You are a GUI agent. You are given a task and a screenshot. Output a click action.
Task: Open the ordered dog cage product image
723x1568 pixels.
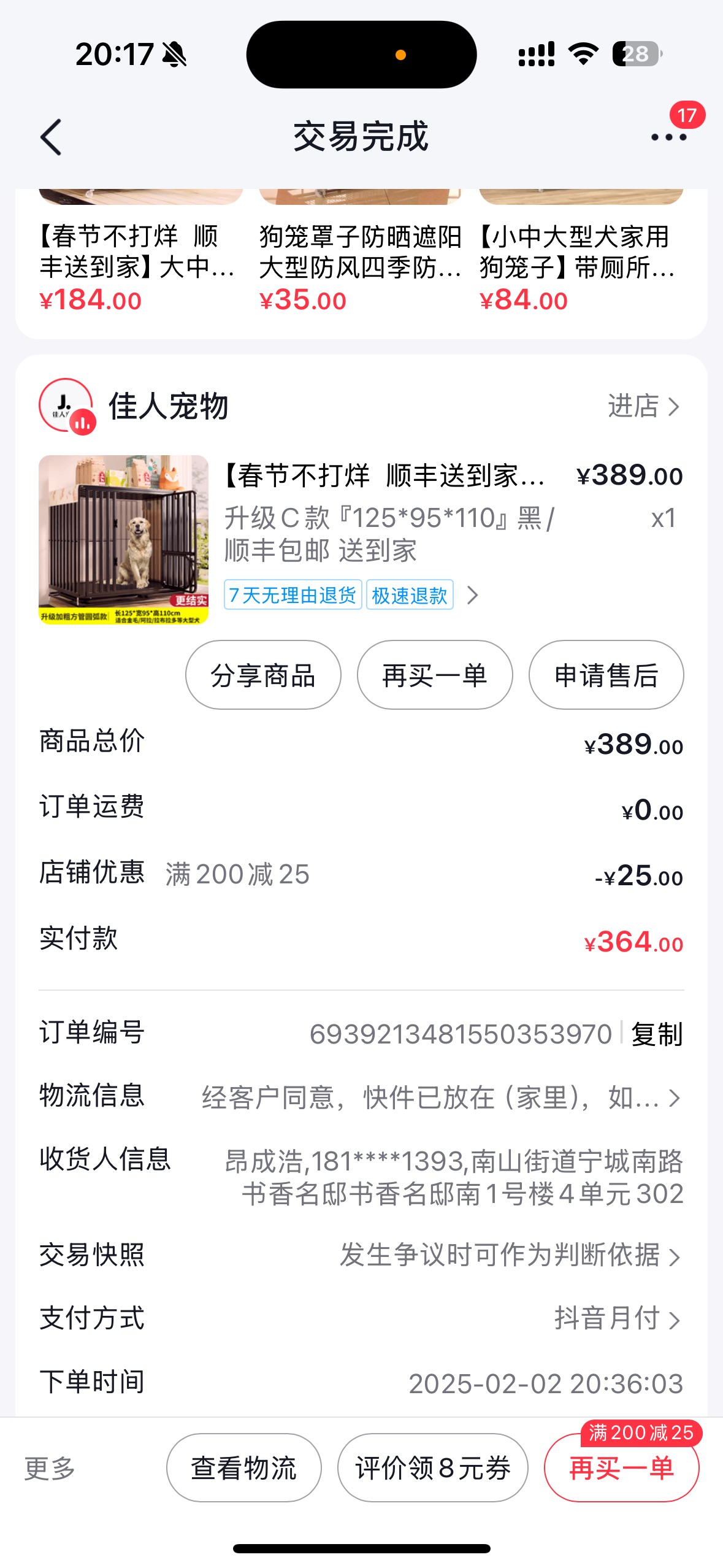[123, 540]
